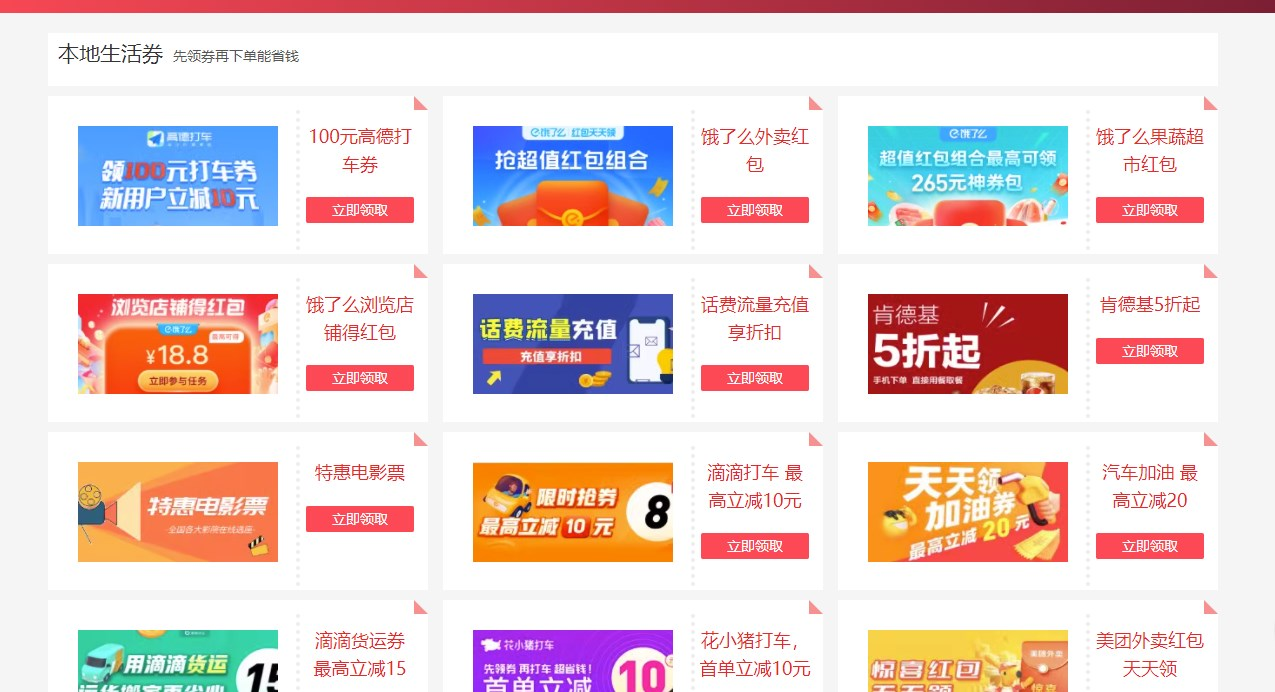Claim the 饿了么果蔬超市红包 coupon
The image size is (1275, 692).
(x=1149, y=210)
